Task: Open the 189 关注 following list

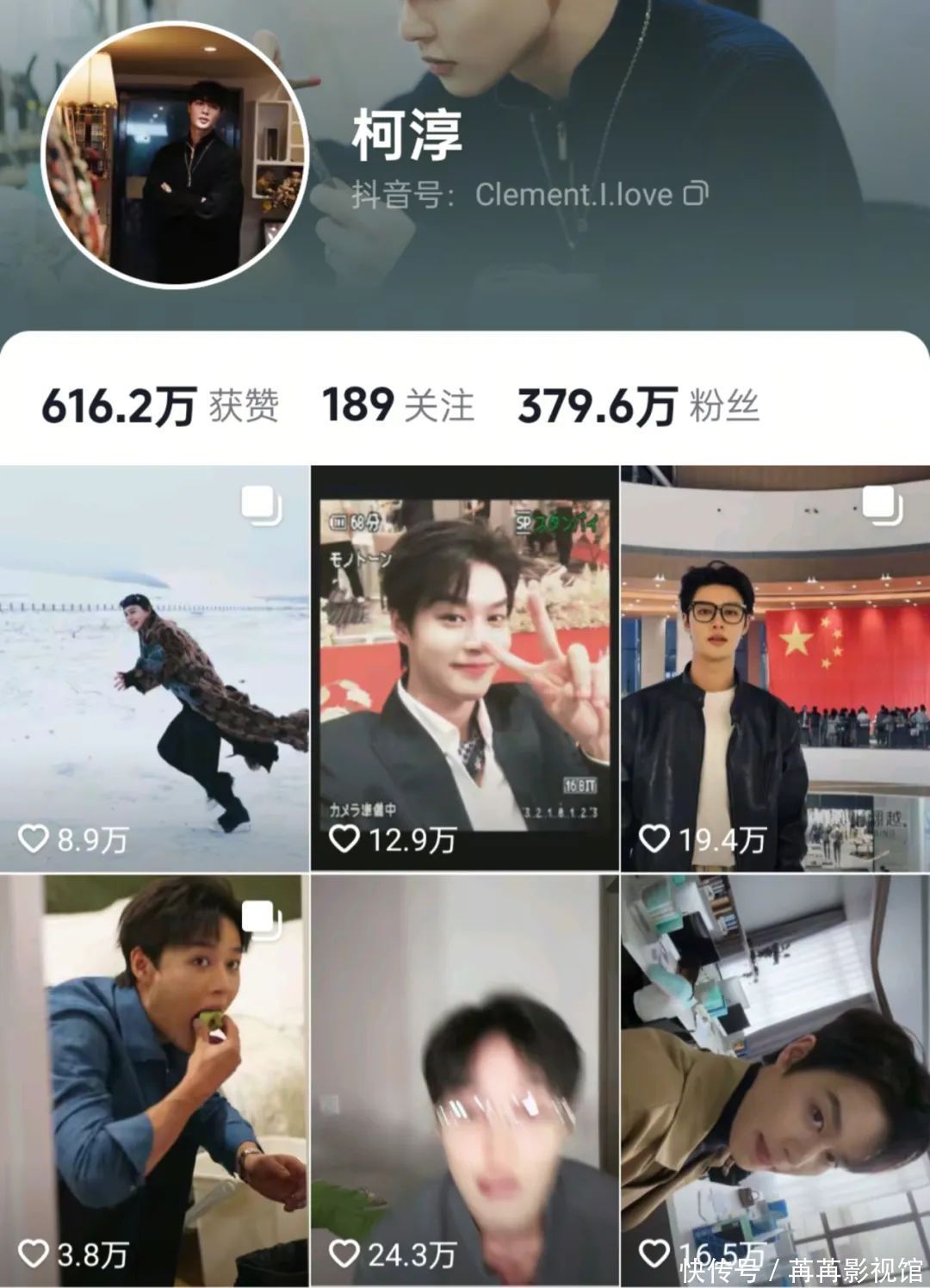Action: tap(398, 406)
